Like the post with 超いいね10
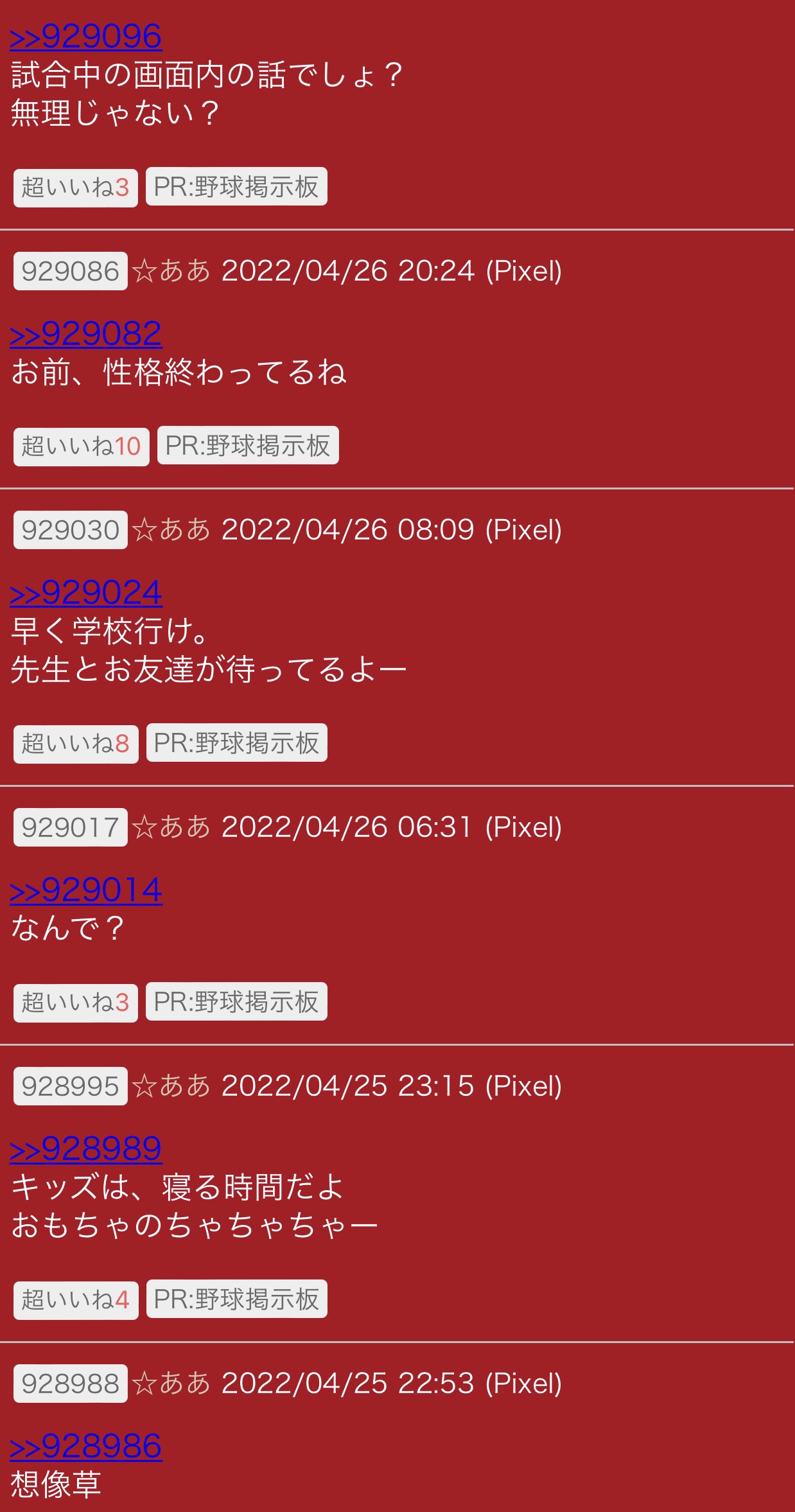This screenshot has width=795, height=1512. click(82, 446)
